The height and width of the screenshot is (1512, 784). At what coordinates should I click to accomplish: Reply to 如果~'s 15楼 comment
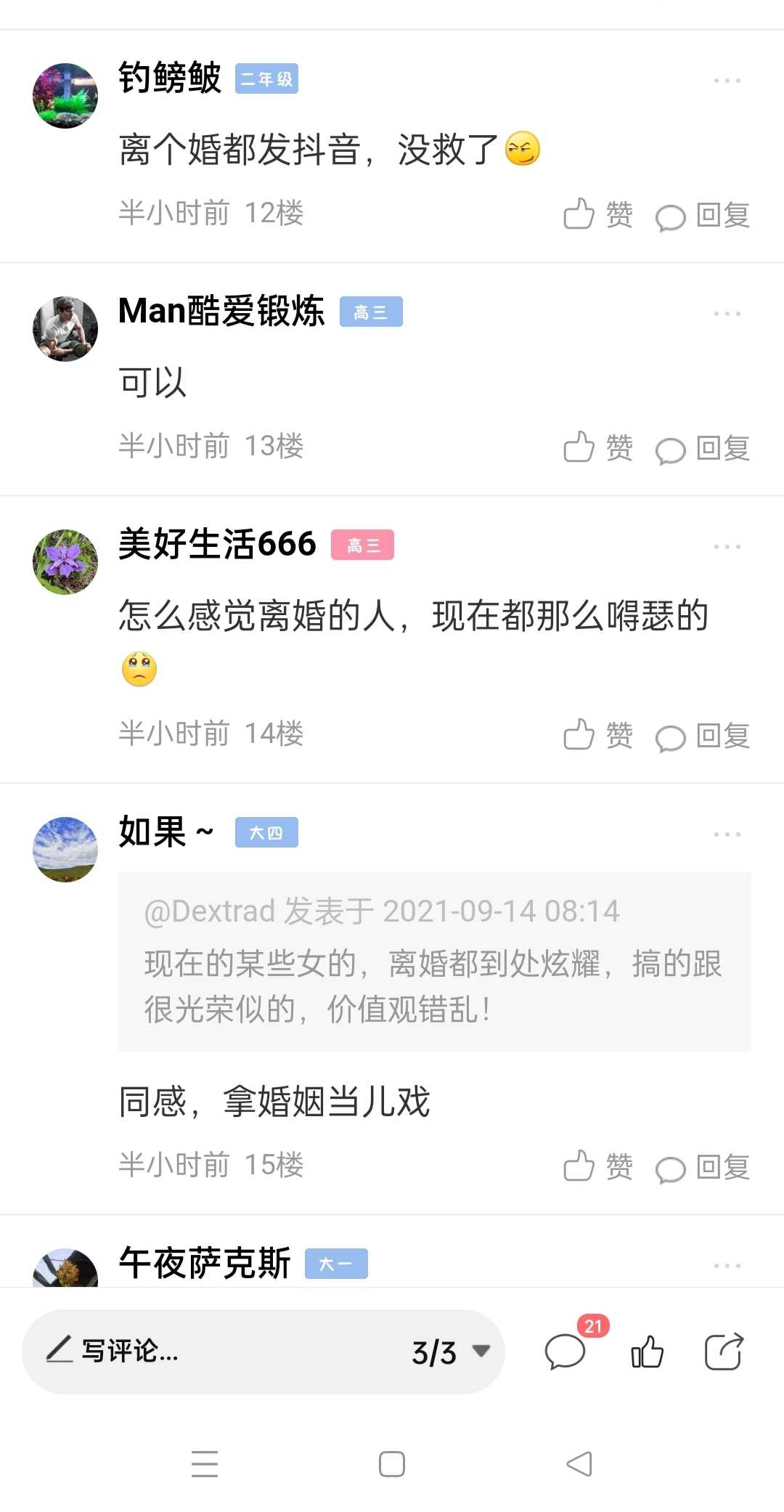pyautogui.click(x=702, y=1168)
